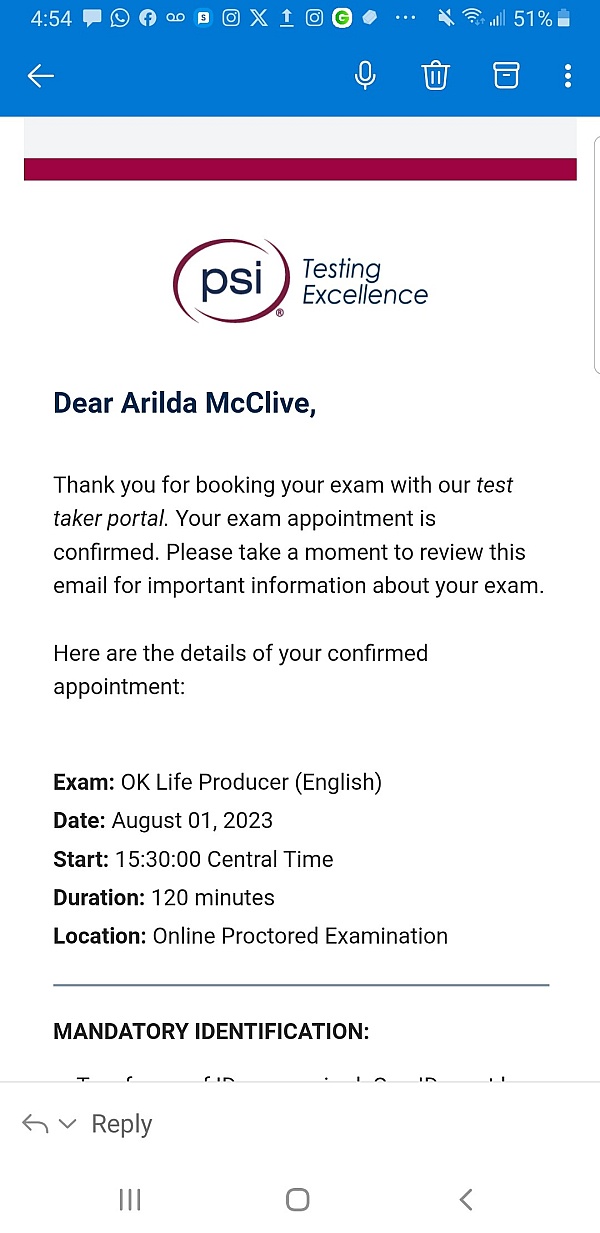Go back to the inbox
Viewport: 600px width, 1233px height.
pyautogui.click(x=41, y=76)
